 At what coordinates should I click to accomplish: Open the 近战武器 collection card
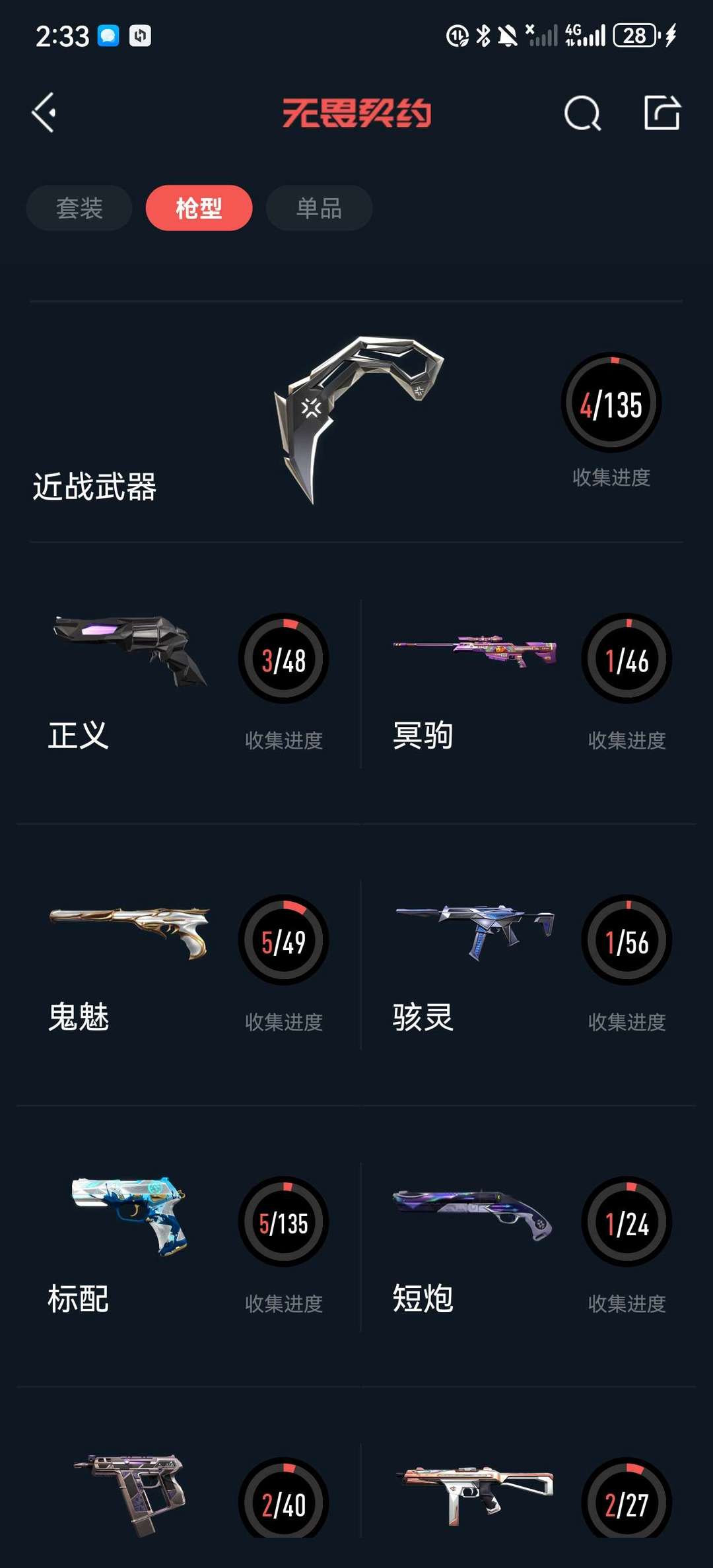click(x=356, y=423)
